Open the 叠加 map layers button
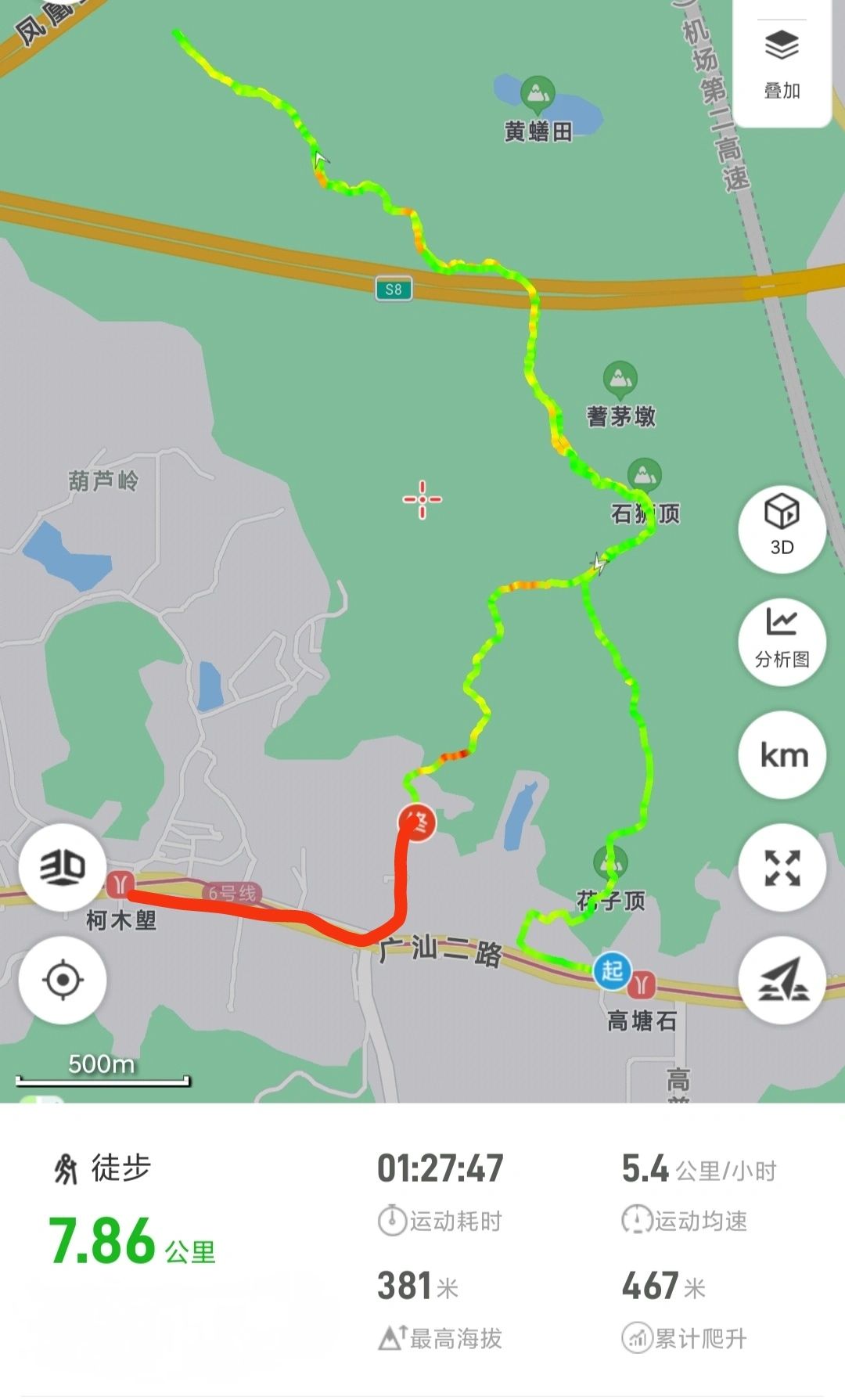The width and height of the screenshot is (845, 1400). pos(782,64)
